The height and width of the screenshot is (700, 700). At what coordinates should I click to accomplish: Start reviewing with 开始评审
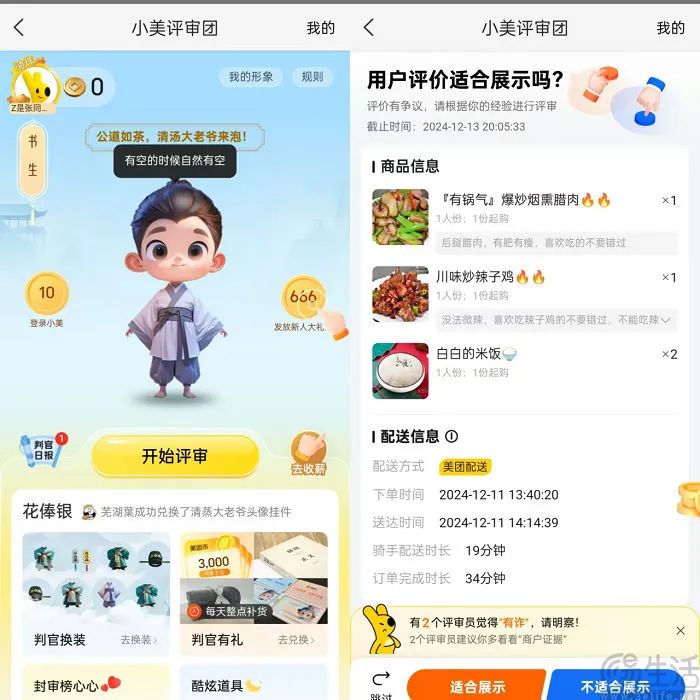pos(175,456)
